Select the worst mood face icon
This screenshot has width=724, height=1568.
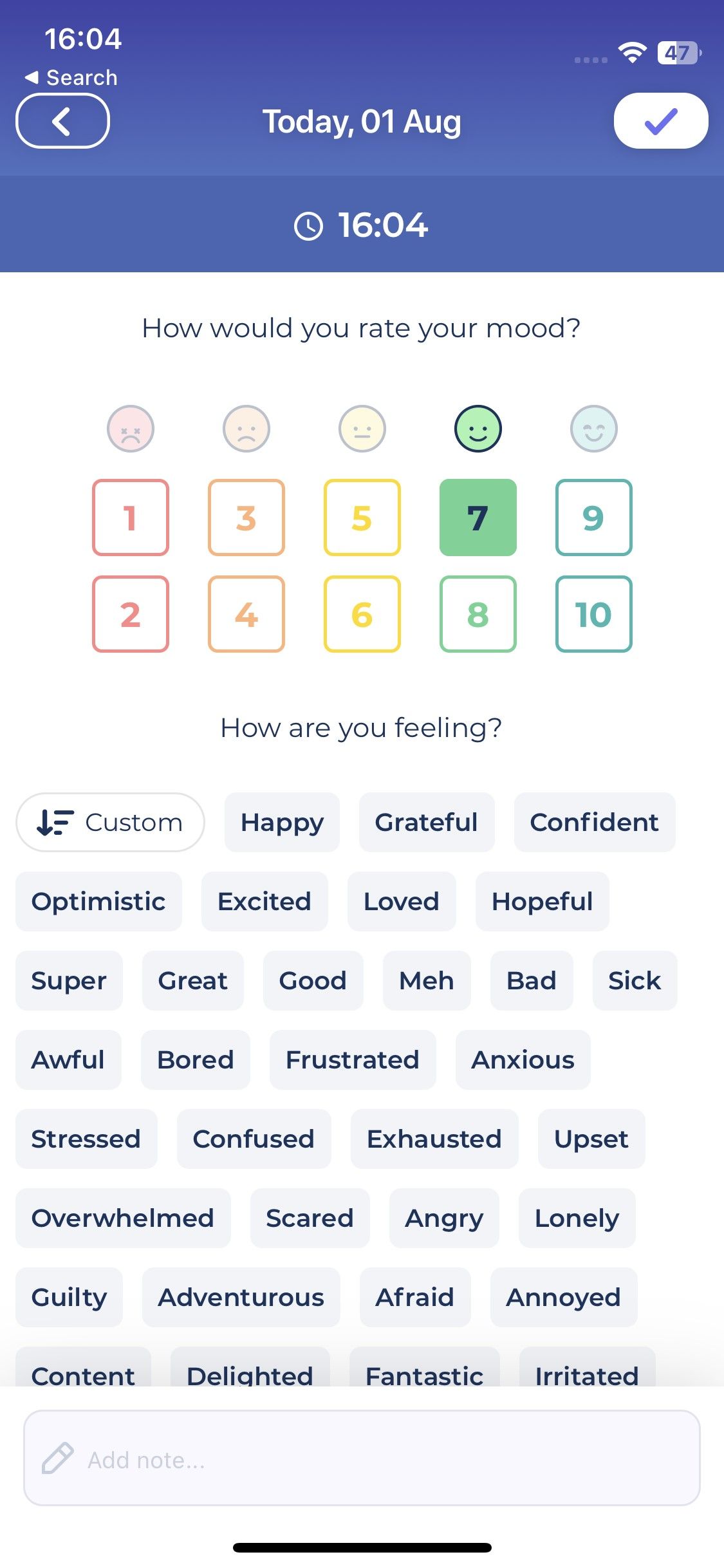[131, 428]
